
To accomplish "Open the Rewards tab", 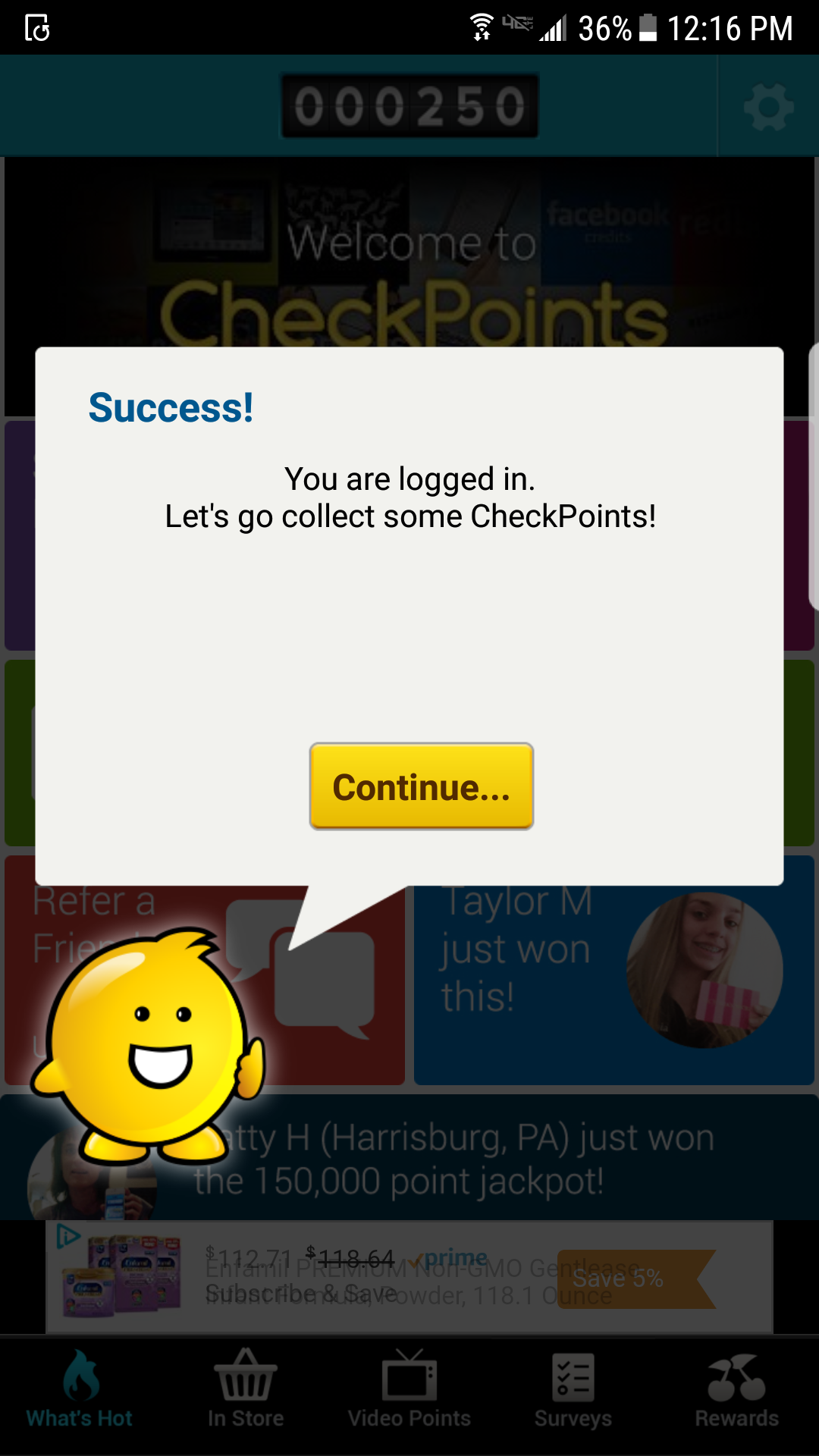I will tap(736, 1390).
